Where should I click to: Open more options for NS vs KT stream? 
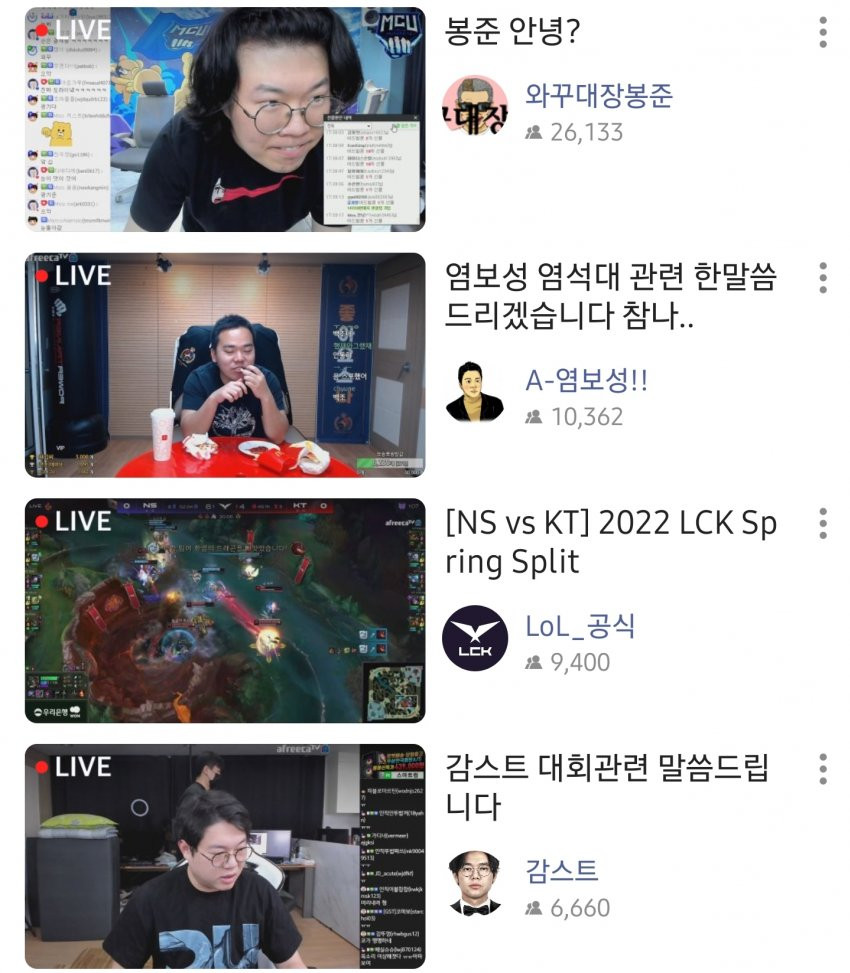(x=822, y=523)
